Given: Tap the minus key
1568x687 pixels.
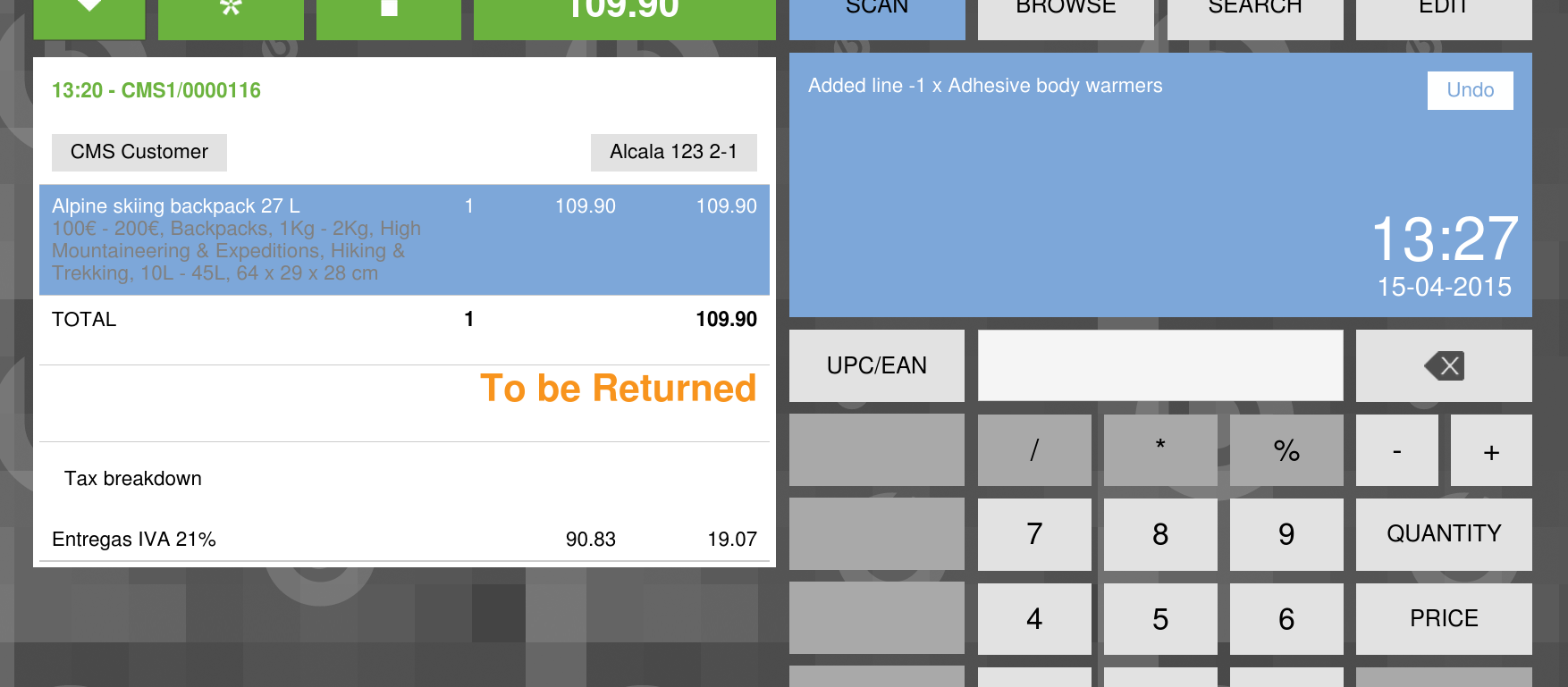Looking at the screenshot, I should (x=1396, y=451).
